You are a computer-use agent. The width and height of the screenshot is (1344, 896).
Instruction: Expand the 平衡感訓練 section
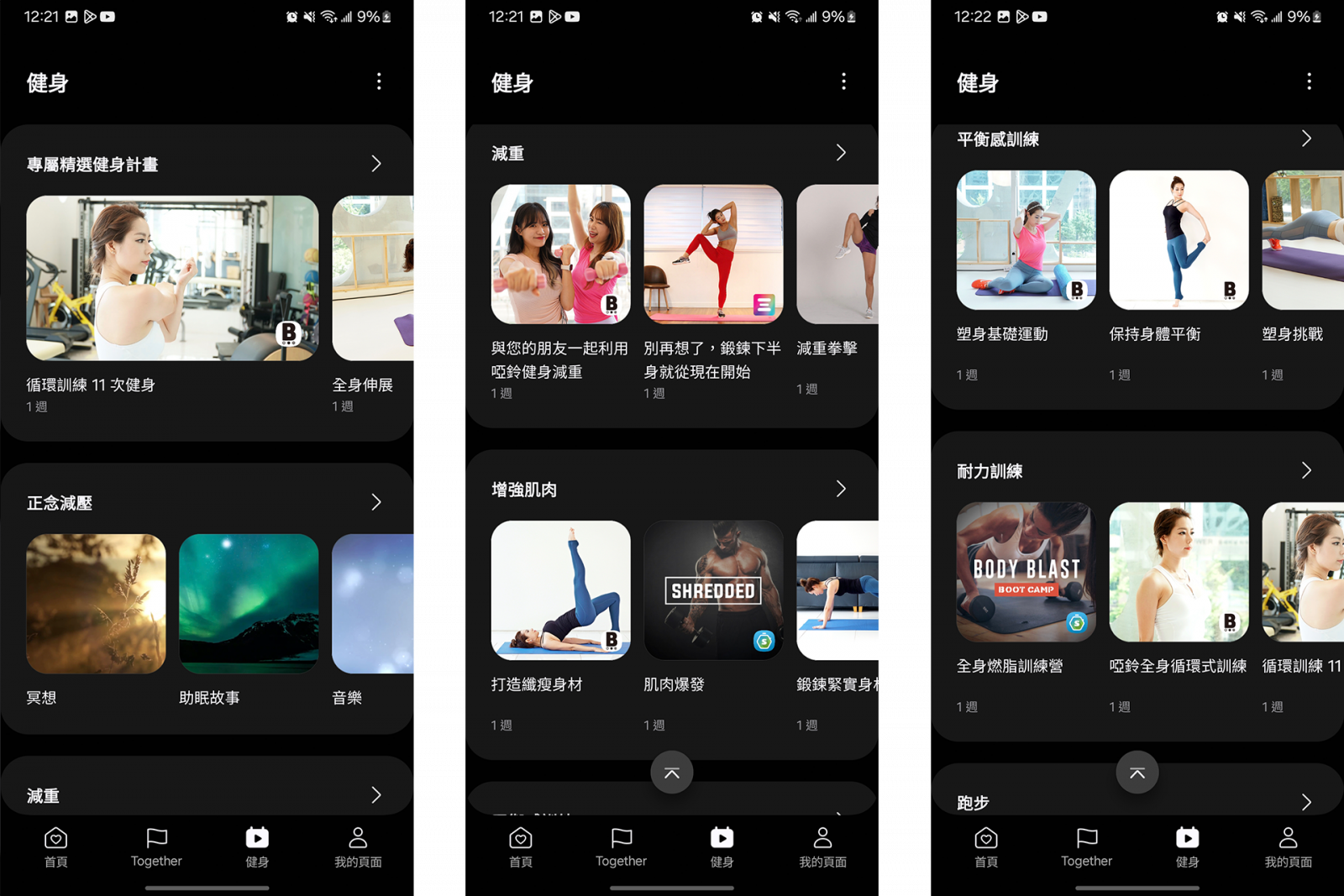coord(1305,139)
